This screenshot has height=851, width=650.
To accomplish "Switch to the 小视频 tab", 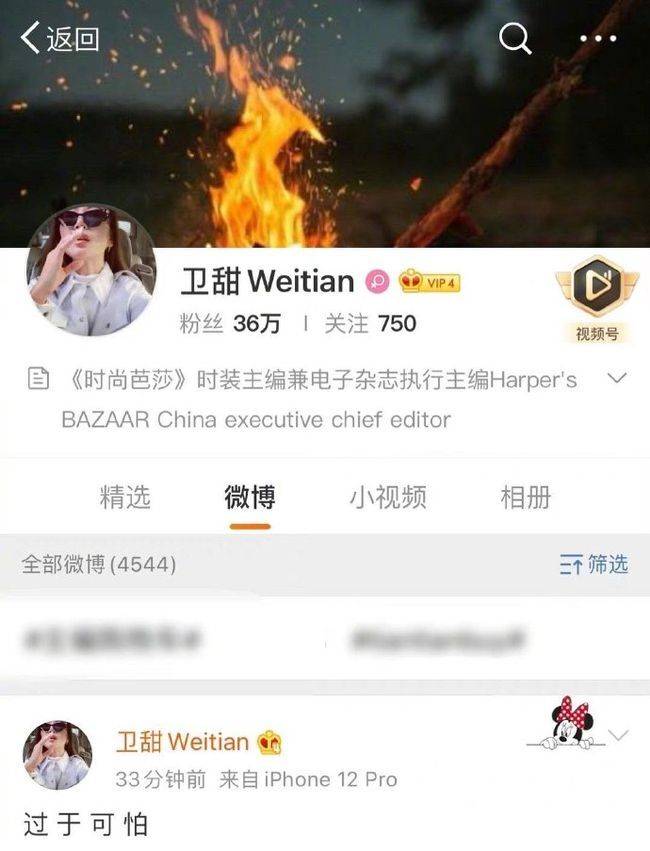I will point(388,497).
